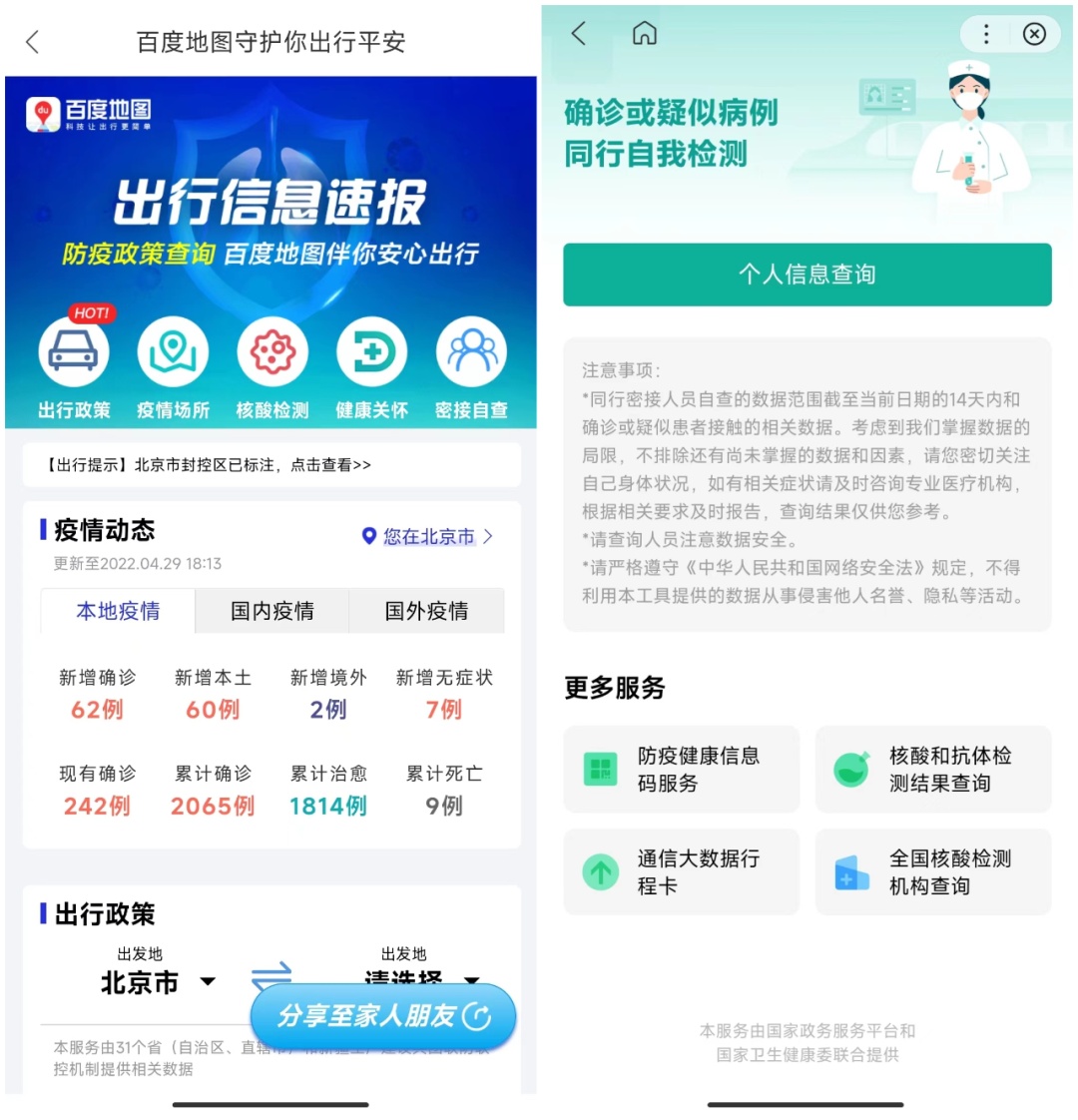Open 核酸和抗体检测结果查询
The height and width of the screenshot is (1120, 1078).
pyautogui.click(x=933, y=770)
